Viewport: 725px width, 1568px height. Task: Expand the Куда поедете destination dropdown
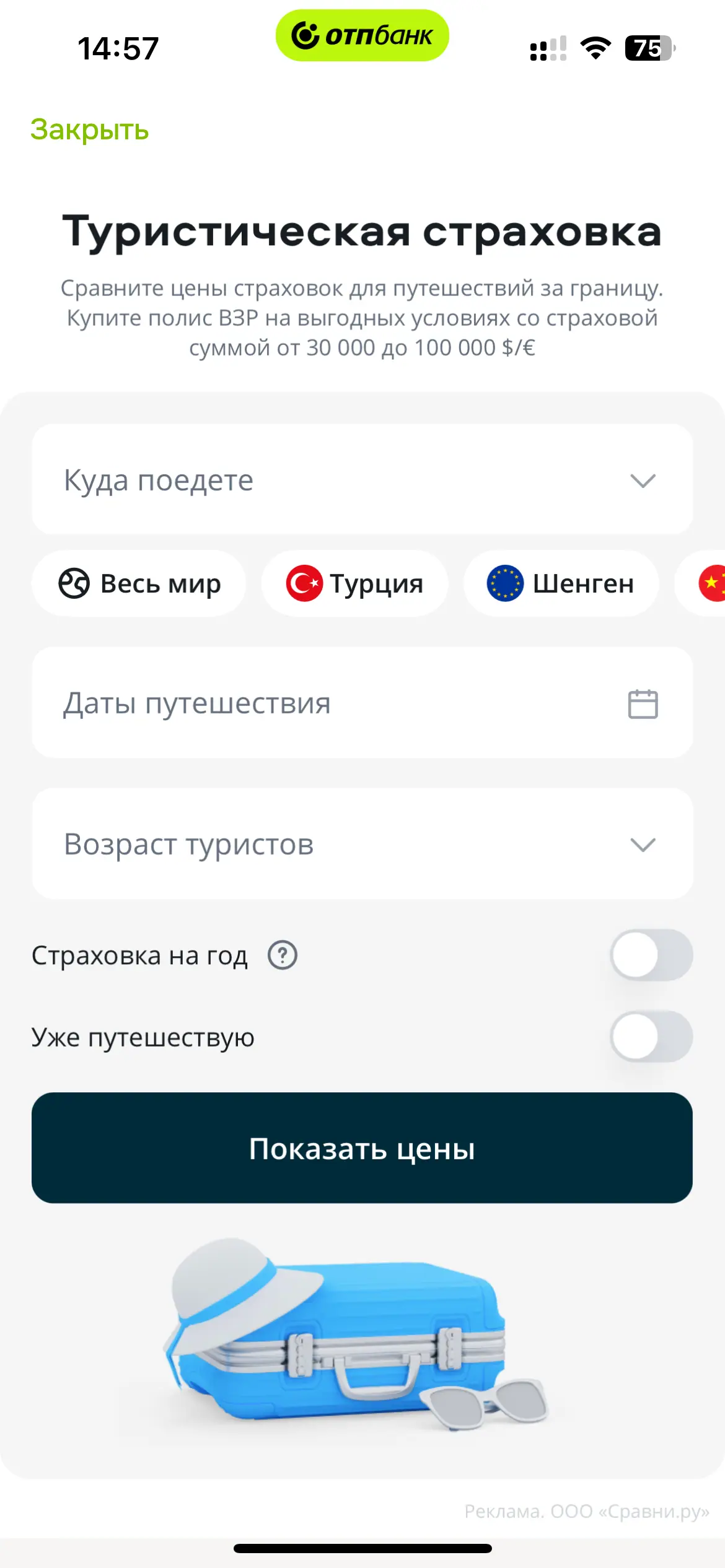362,480
